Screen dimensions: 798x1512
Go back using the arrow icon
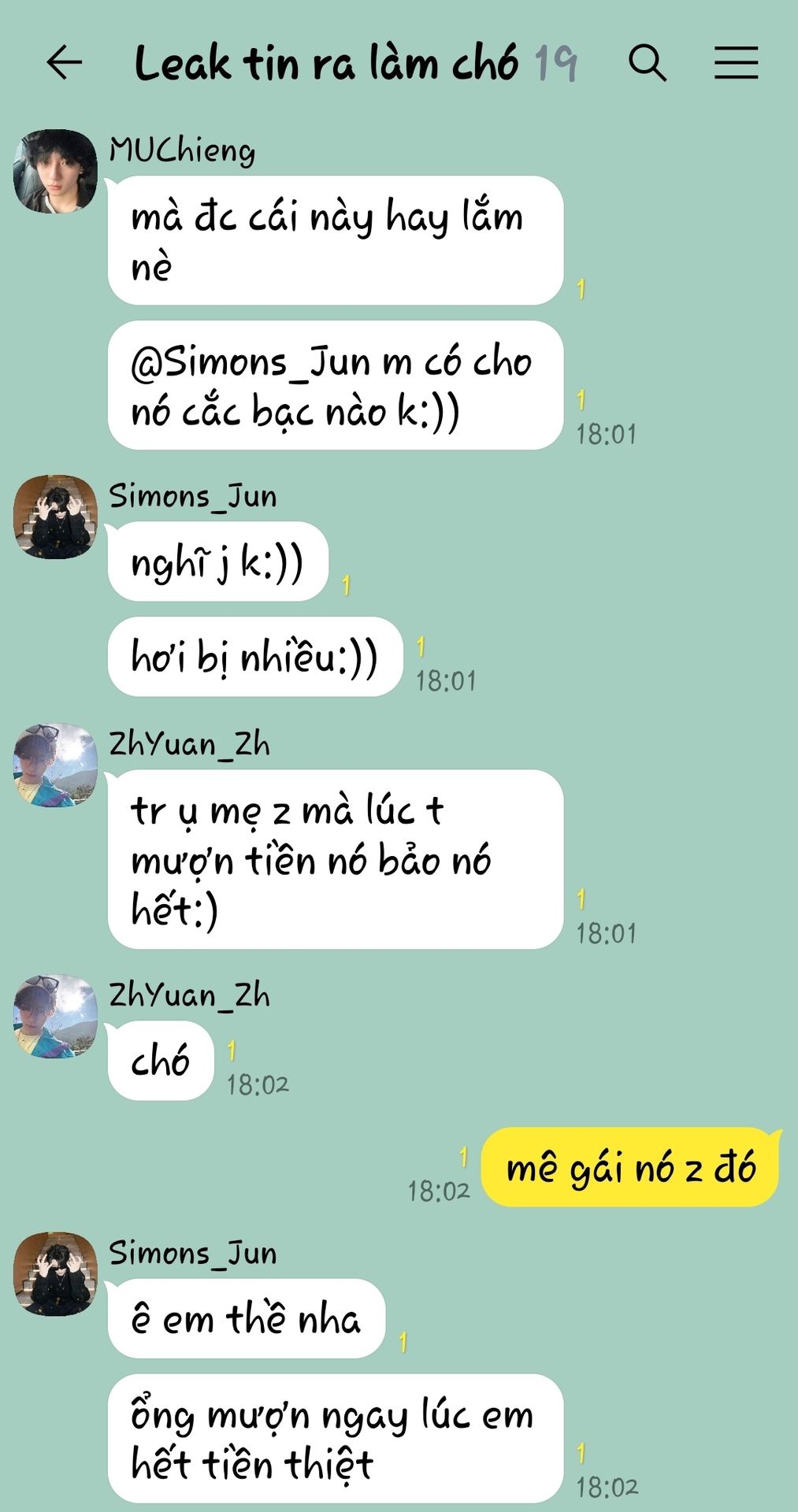tap(65, 63)
